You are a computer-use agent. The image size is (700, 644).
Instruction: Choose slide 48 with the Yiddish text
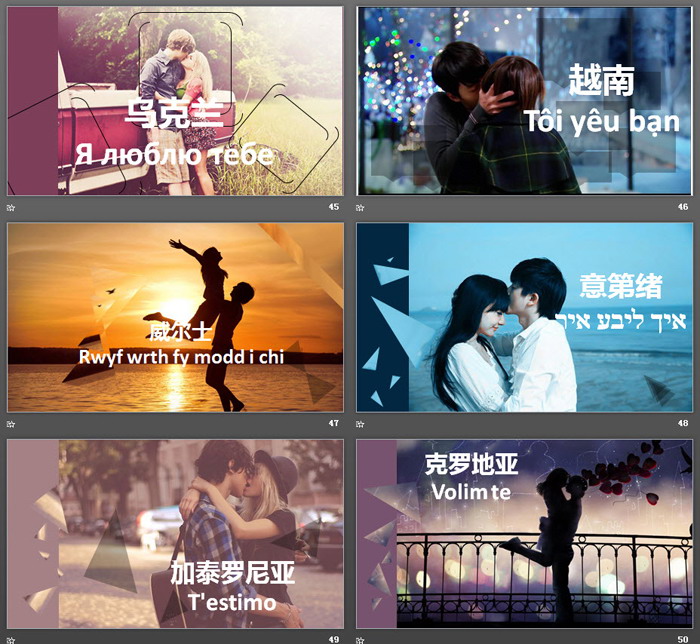click(x=524, y=317)
